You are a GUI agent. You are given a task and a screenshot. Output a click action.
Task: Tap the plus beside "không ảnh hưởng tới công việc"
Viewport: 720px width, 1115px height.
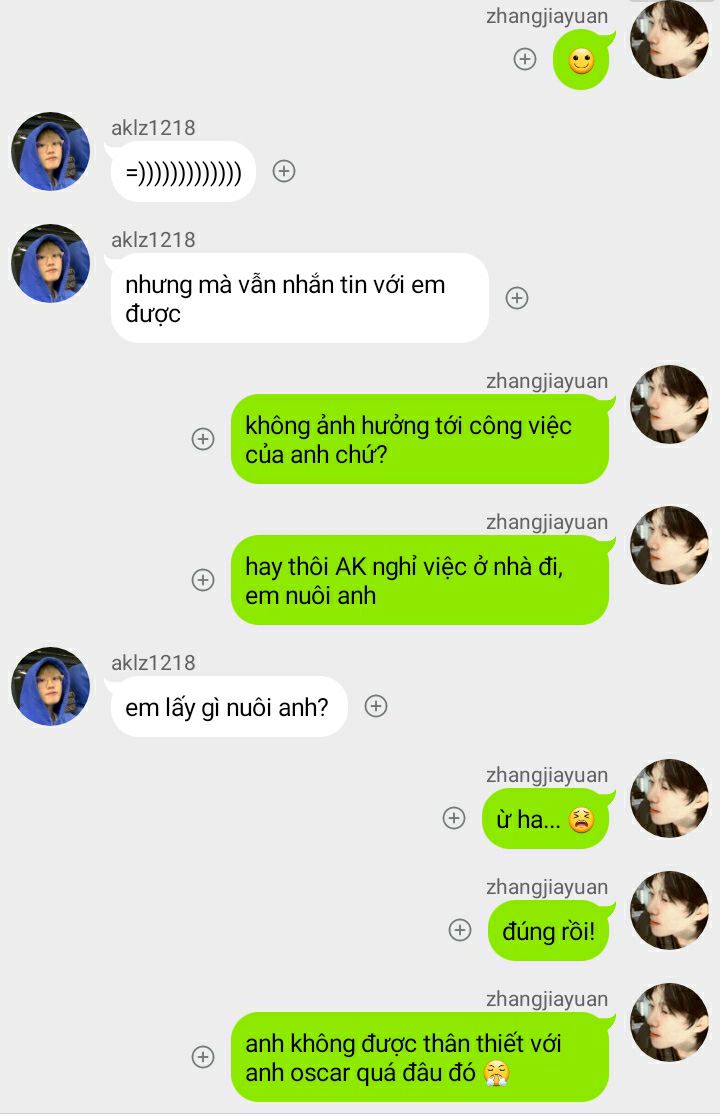coord(203,439)
